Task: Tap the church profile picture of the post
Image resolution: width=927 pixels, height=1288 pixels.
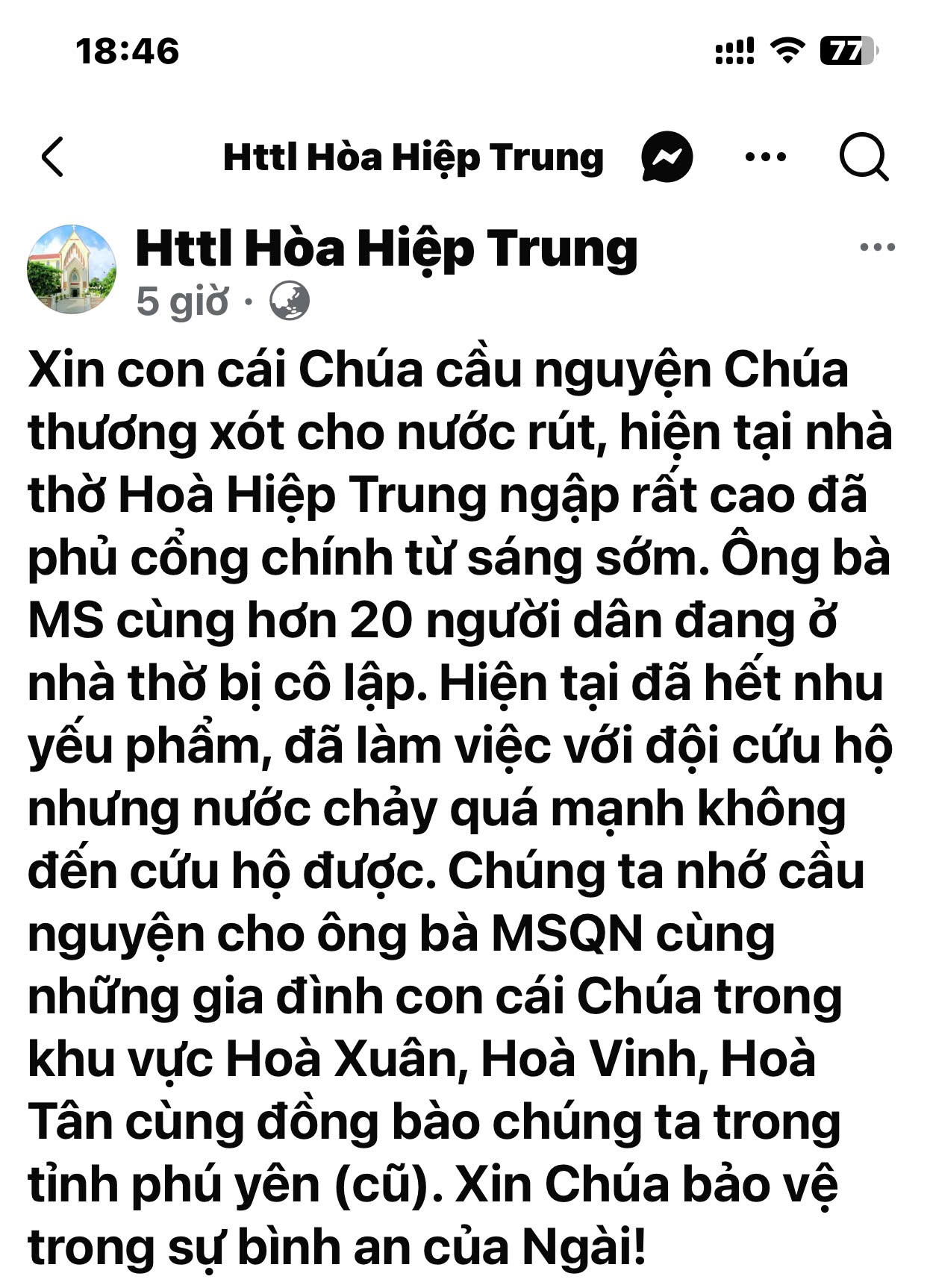Action: click(x=72, y=269)
